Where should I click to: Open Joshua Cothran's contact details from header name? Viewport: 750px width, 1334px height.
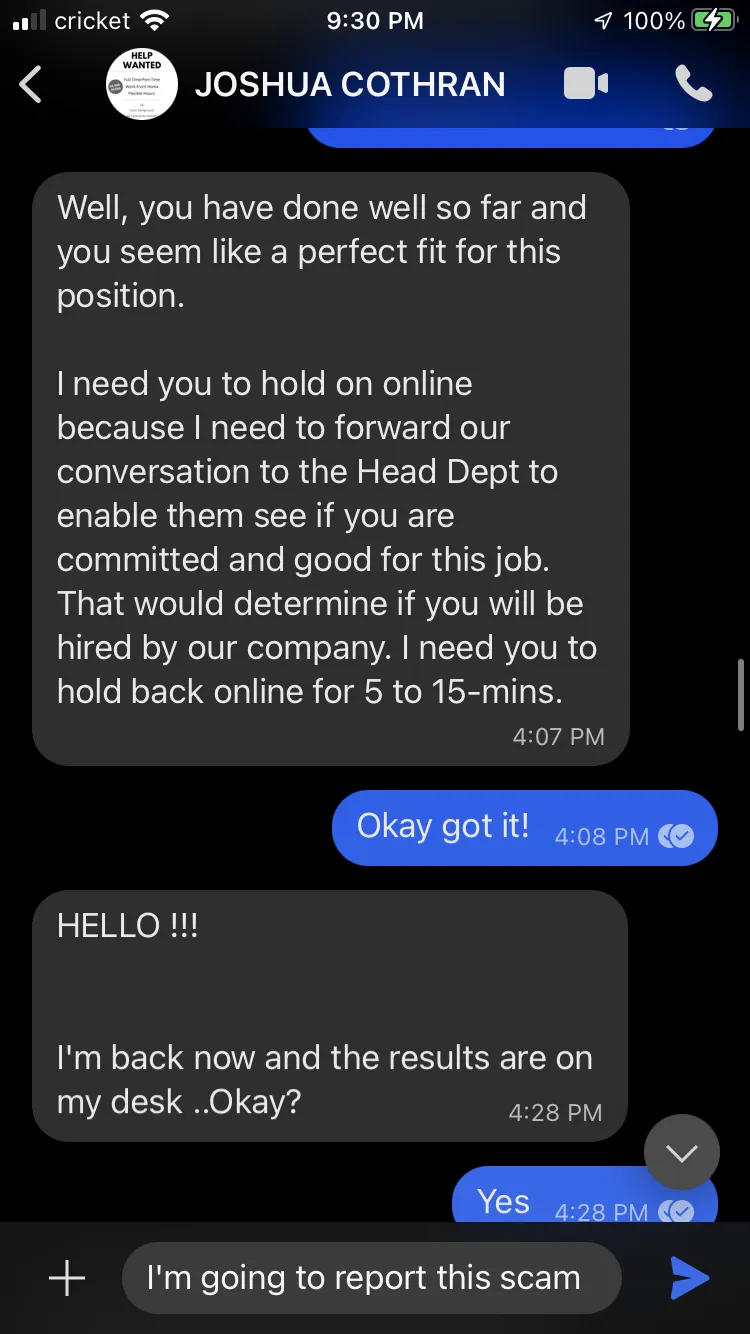click(x=350, y=84)
